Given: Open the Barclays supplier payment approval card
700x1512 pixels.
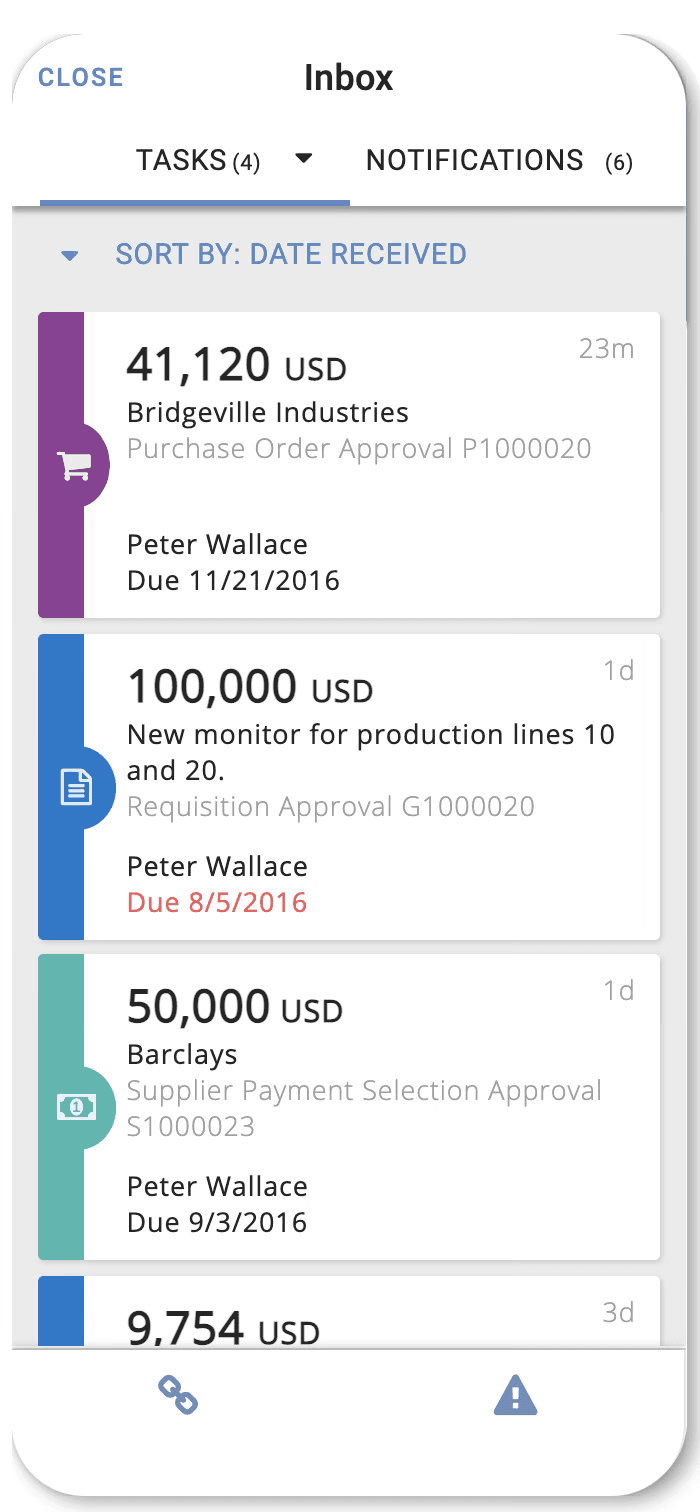Looking at the screenshot, I should click(x=370, y=1107).
